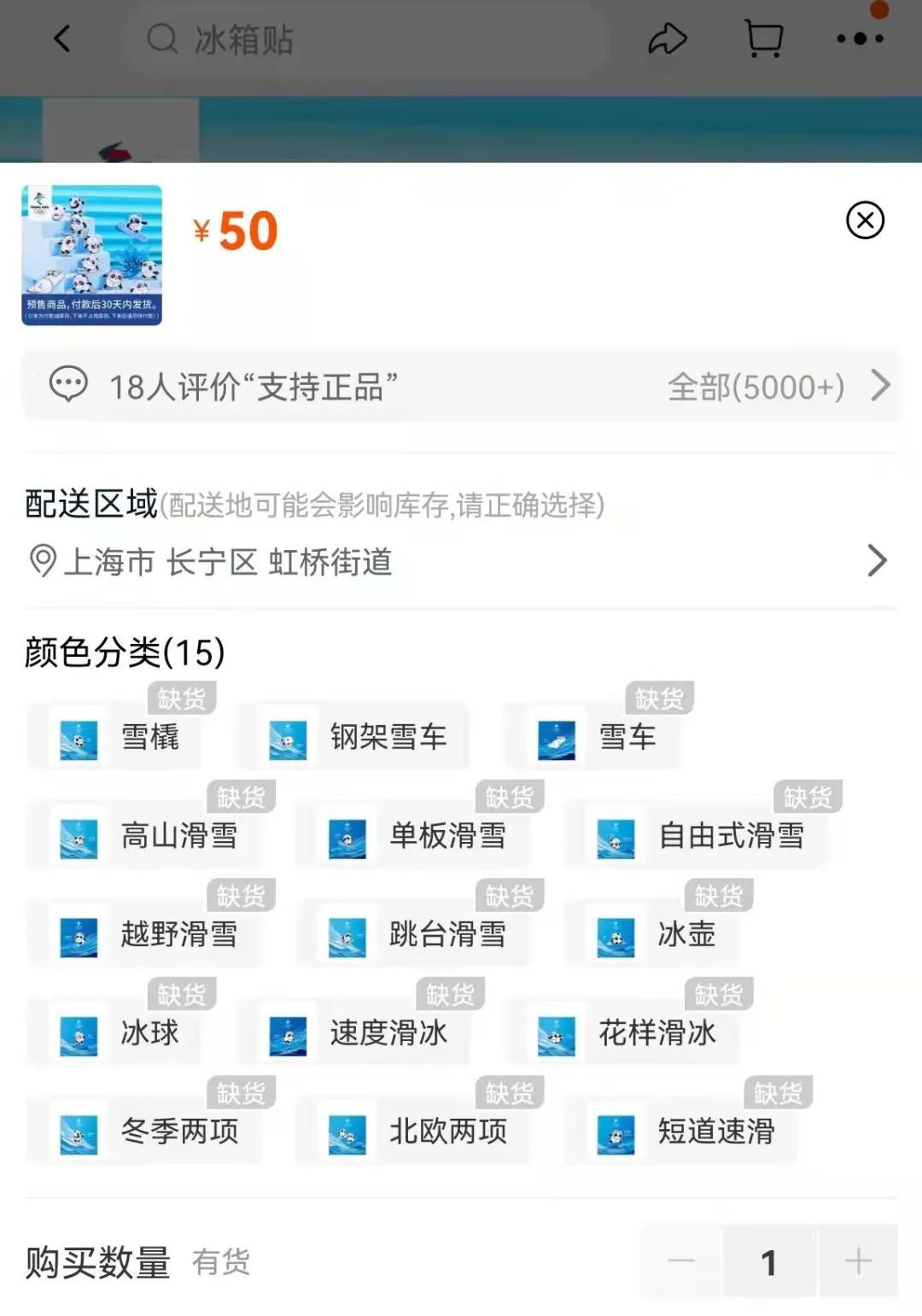The width and height of the screenshot is (922, 1316).
Task: View all 5000+ reviews
Action: coord(777,387)
